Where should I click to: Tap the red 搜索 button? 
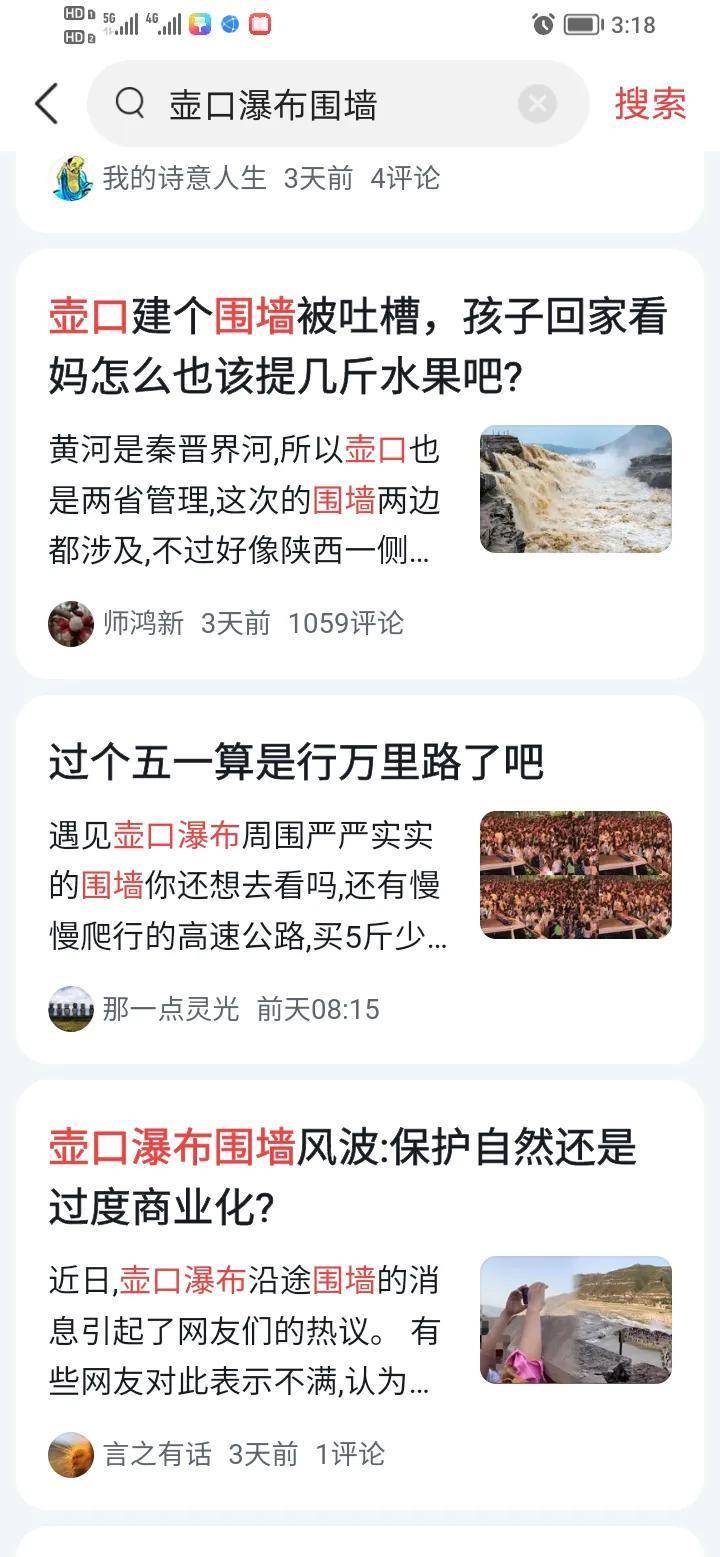[650, 104]
